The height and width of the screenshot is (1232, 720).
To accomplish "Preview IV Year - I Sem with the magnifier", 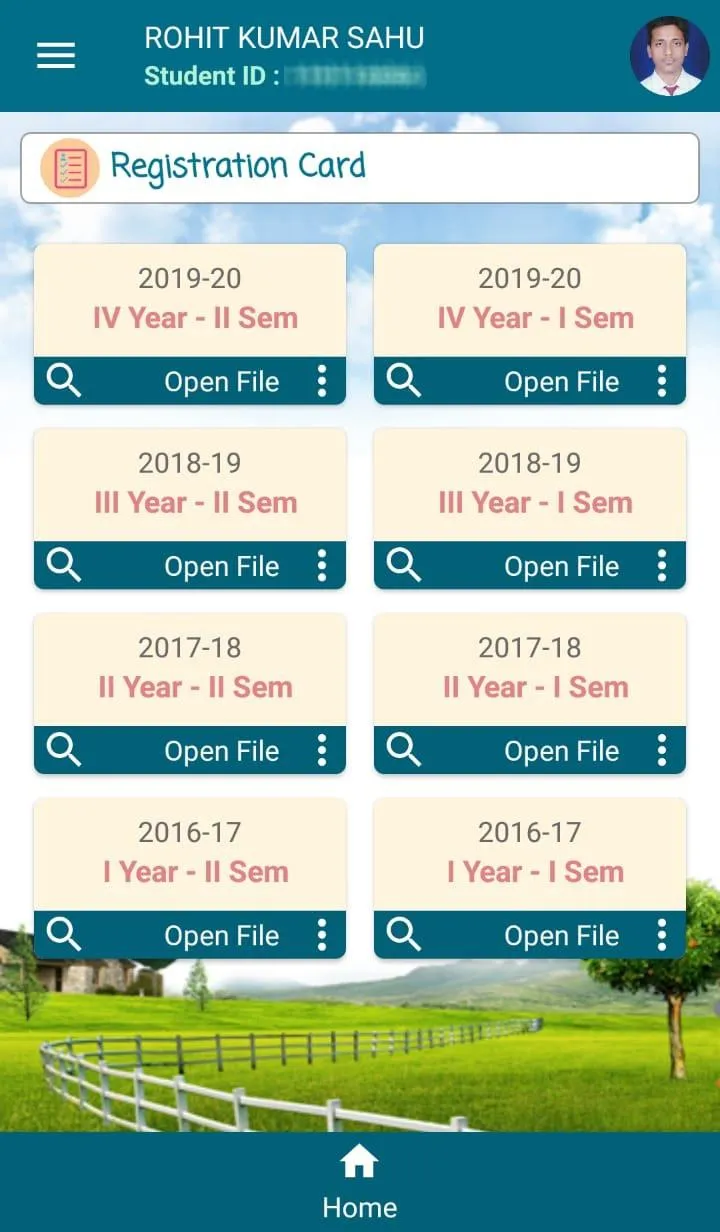I will (404, 381).
